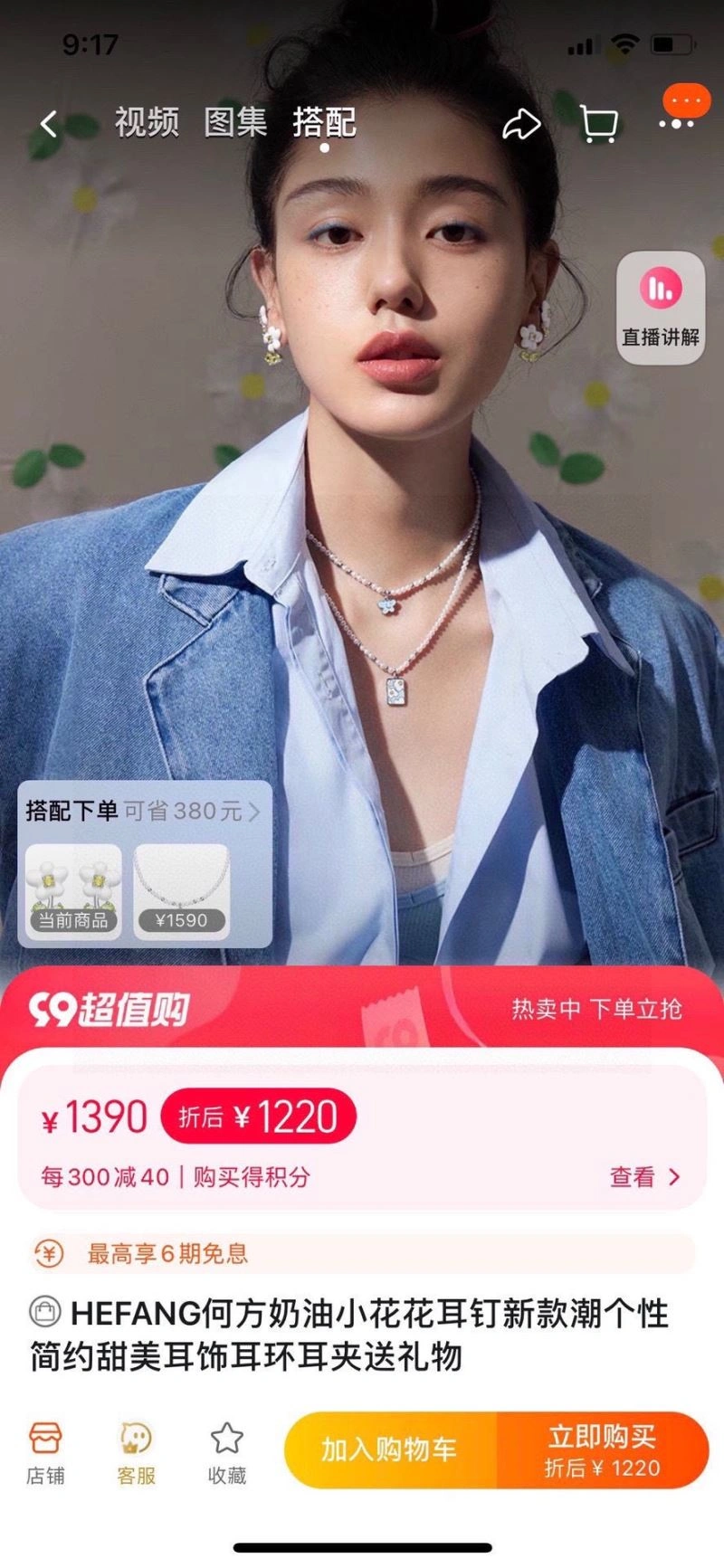Open 最高享6期免息 installment info
This screenshot has width=724, height=1568.
[x=167, y=1253]
